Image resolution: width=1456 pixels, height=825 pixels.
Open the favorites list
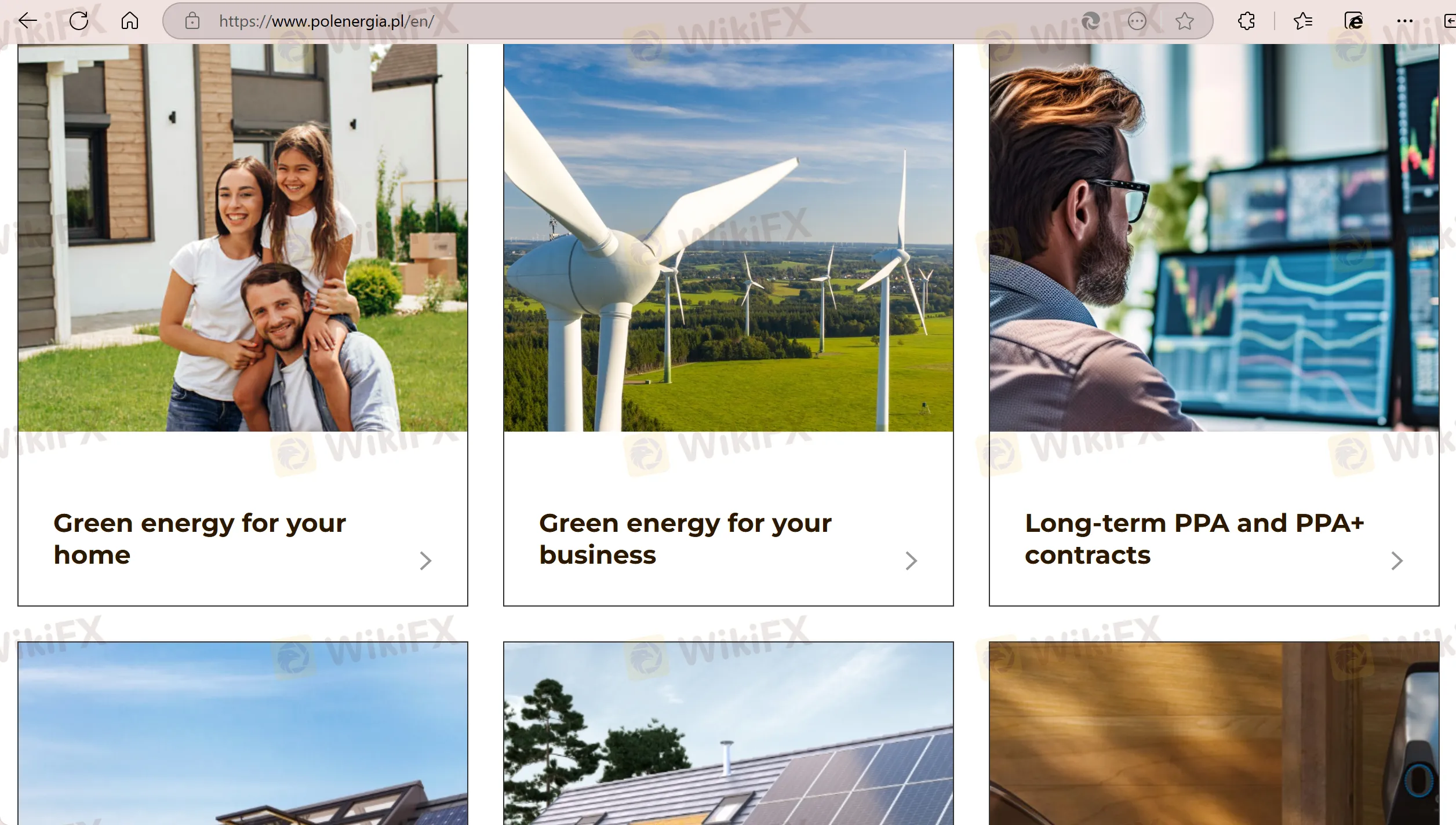[1302, 21]
